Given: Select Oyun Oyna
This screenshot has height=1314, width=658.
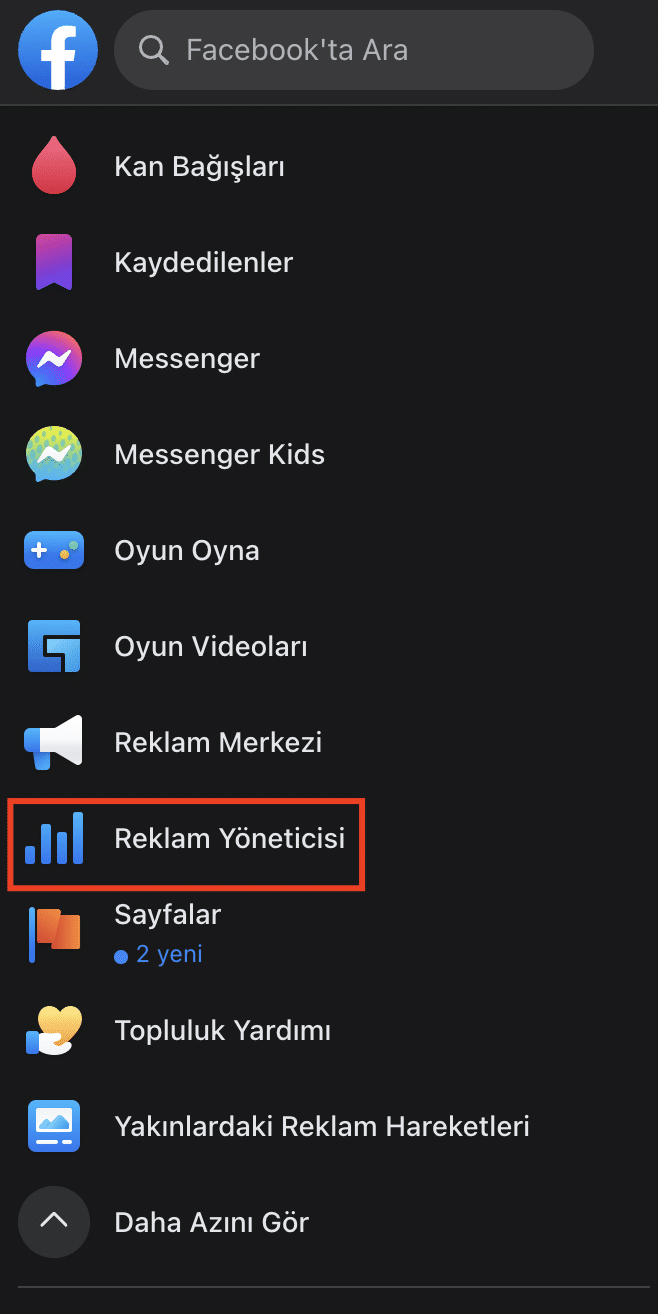Looking at the screenshot, I should pos(187,550).
